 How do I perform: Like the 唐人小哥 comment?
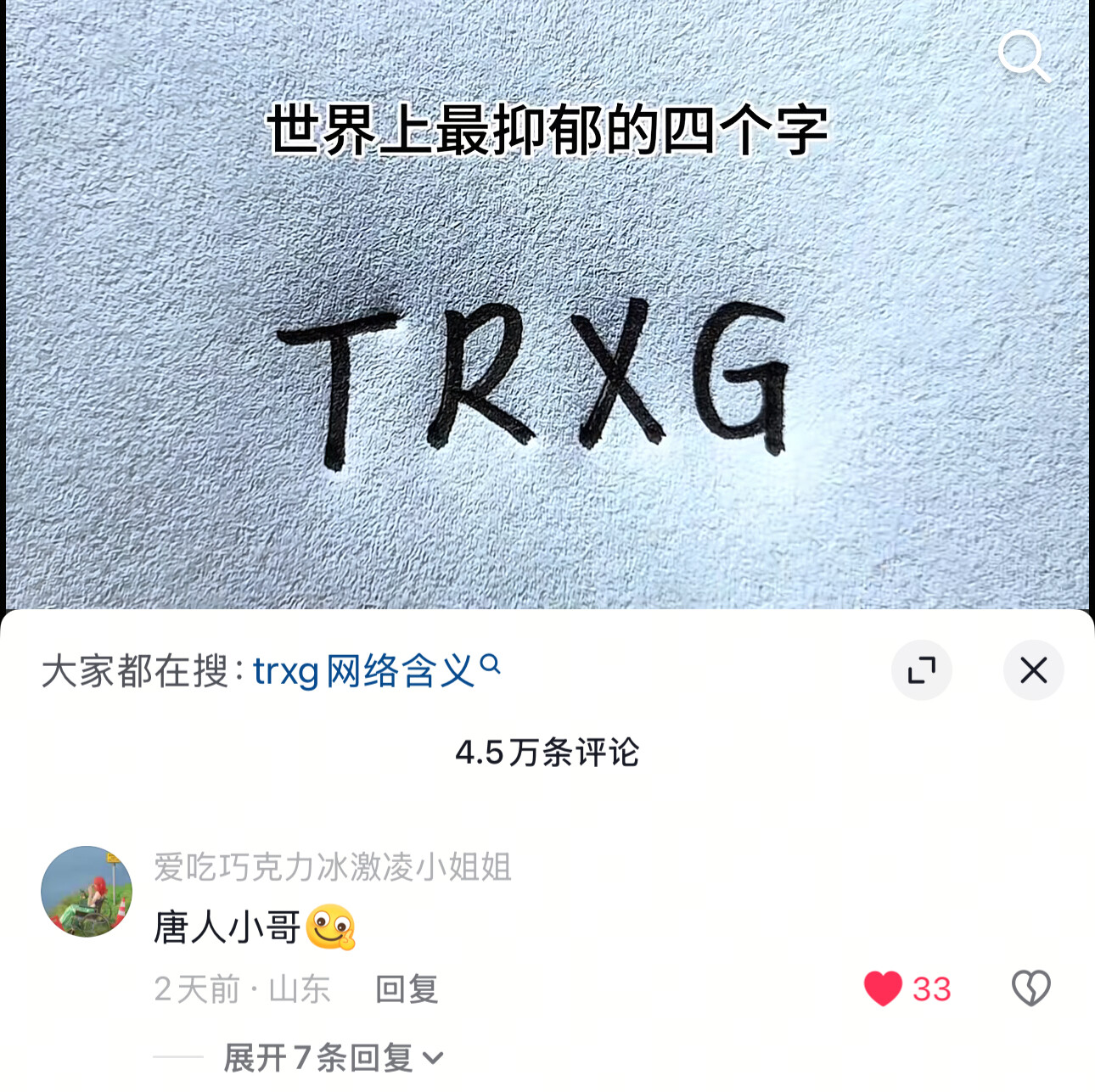click(883, 989)
